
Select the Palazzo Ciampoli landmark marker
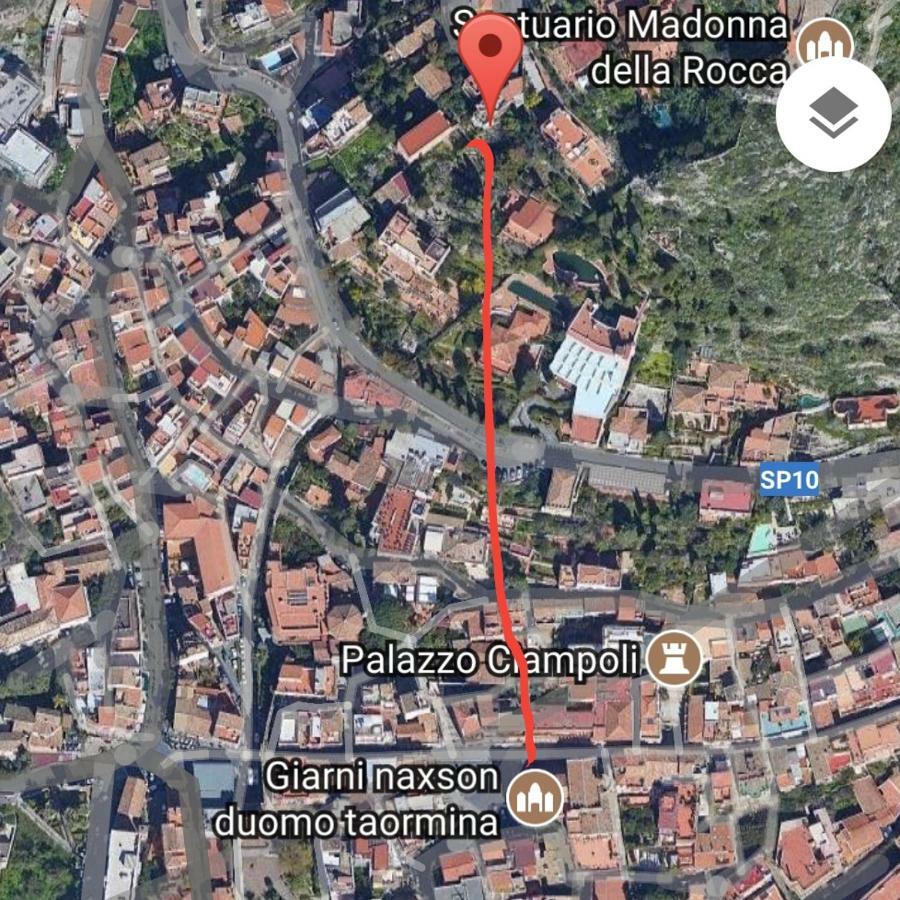(674, 658)
